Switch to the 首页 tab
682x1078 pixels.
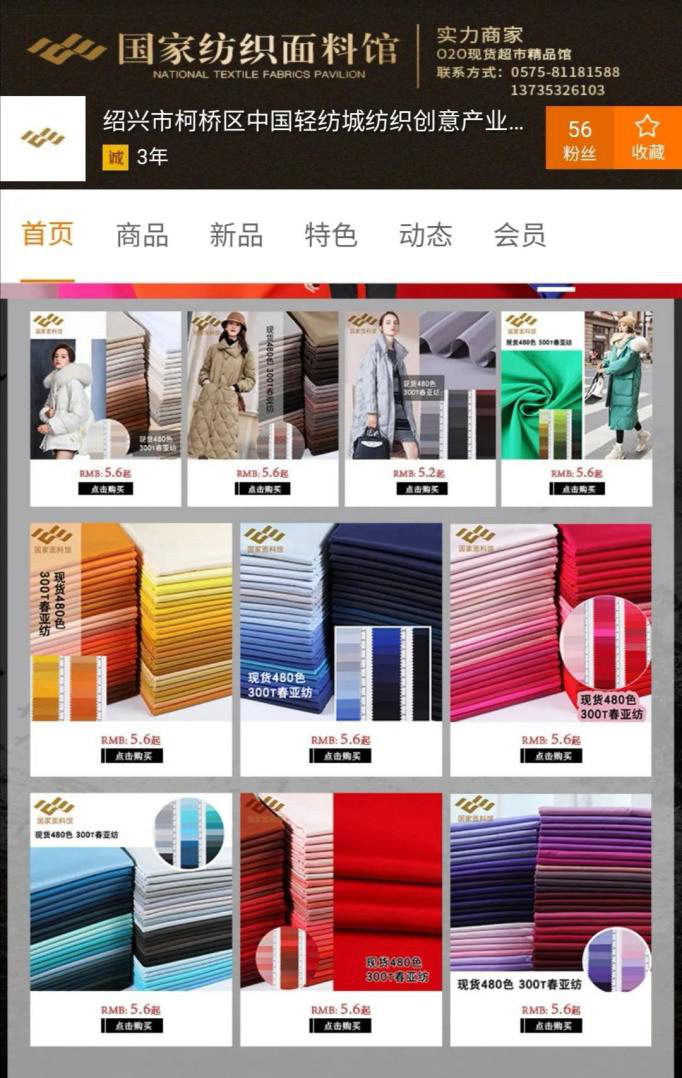pos(48,236)
